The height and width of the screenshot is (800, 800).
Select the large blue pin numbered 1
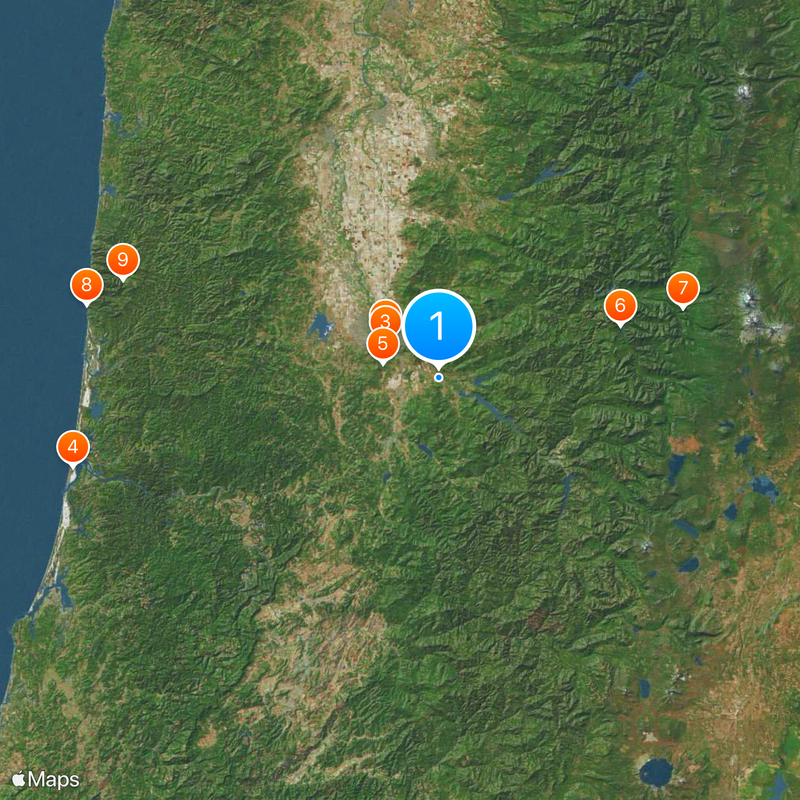click(438, 325)
